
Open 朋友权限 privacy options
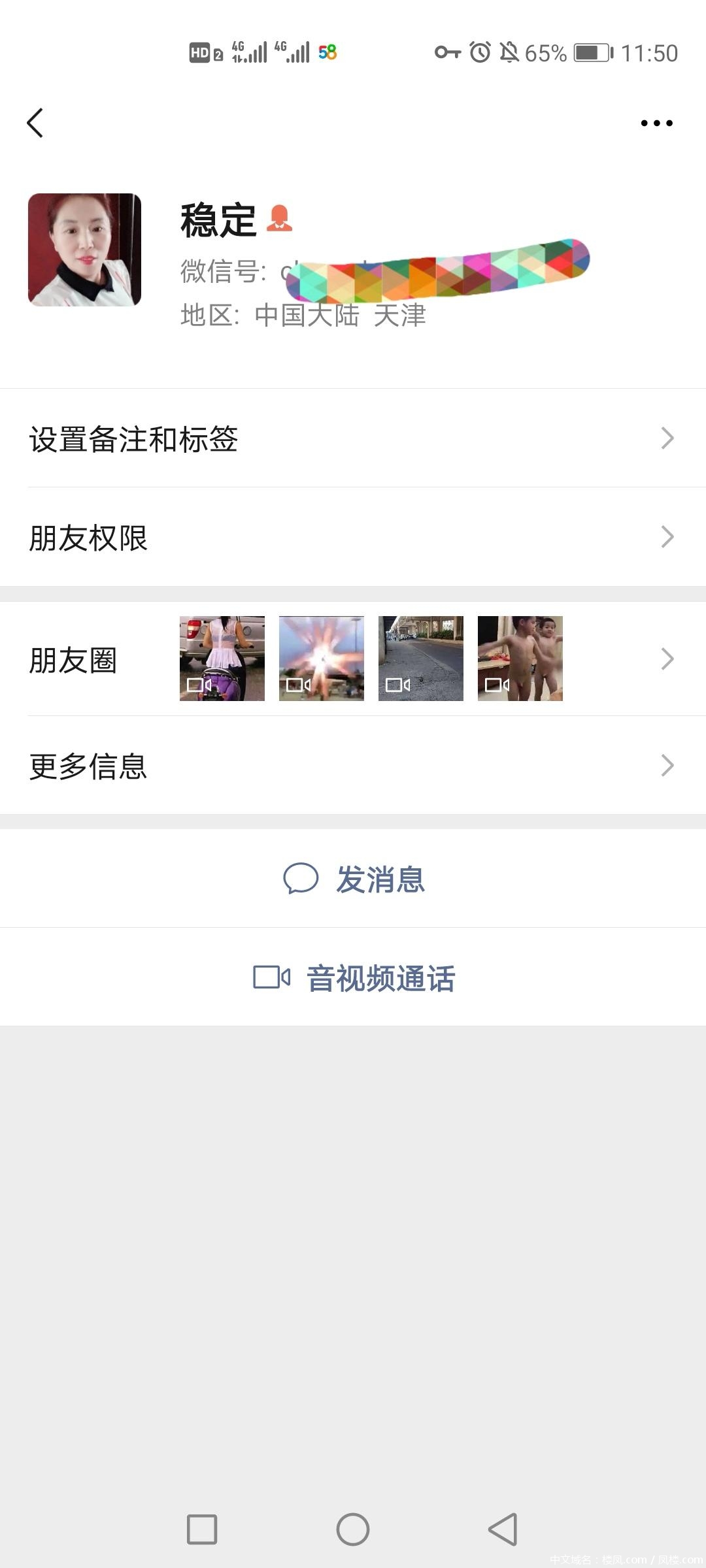click(x=353, y=537)
